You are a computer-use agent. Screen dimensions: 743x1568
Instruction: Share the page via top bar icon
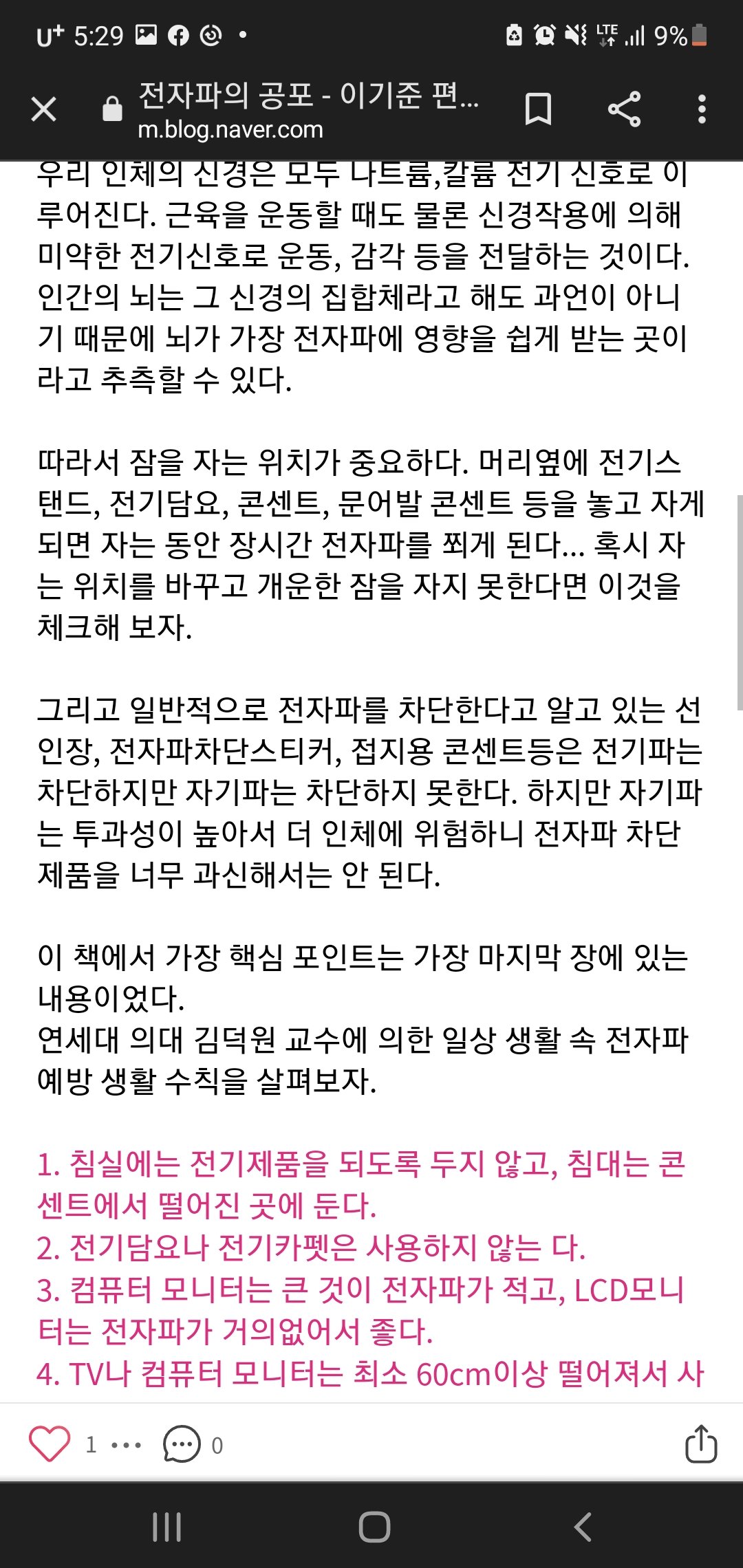[x=624, y=109]
